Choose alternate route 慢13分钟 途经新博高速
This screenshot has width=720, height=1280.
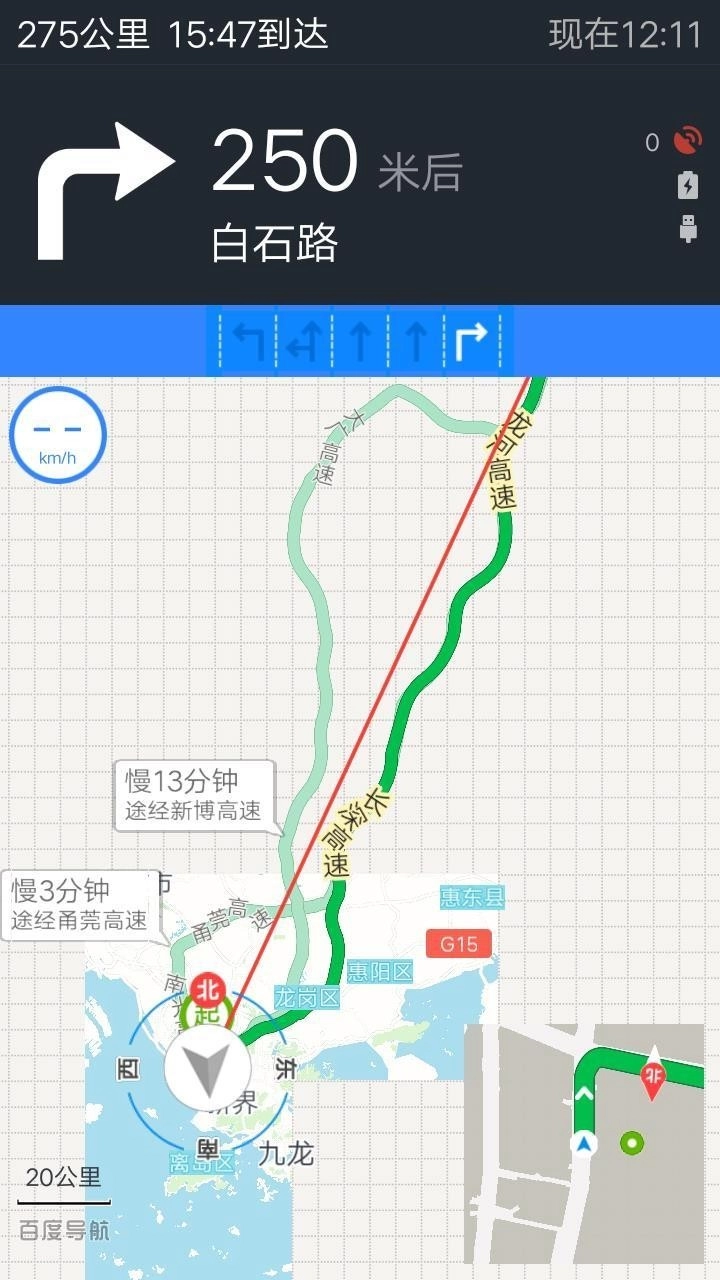pyautogui.click(x=196, y=795)
